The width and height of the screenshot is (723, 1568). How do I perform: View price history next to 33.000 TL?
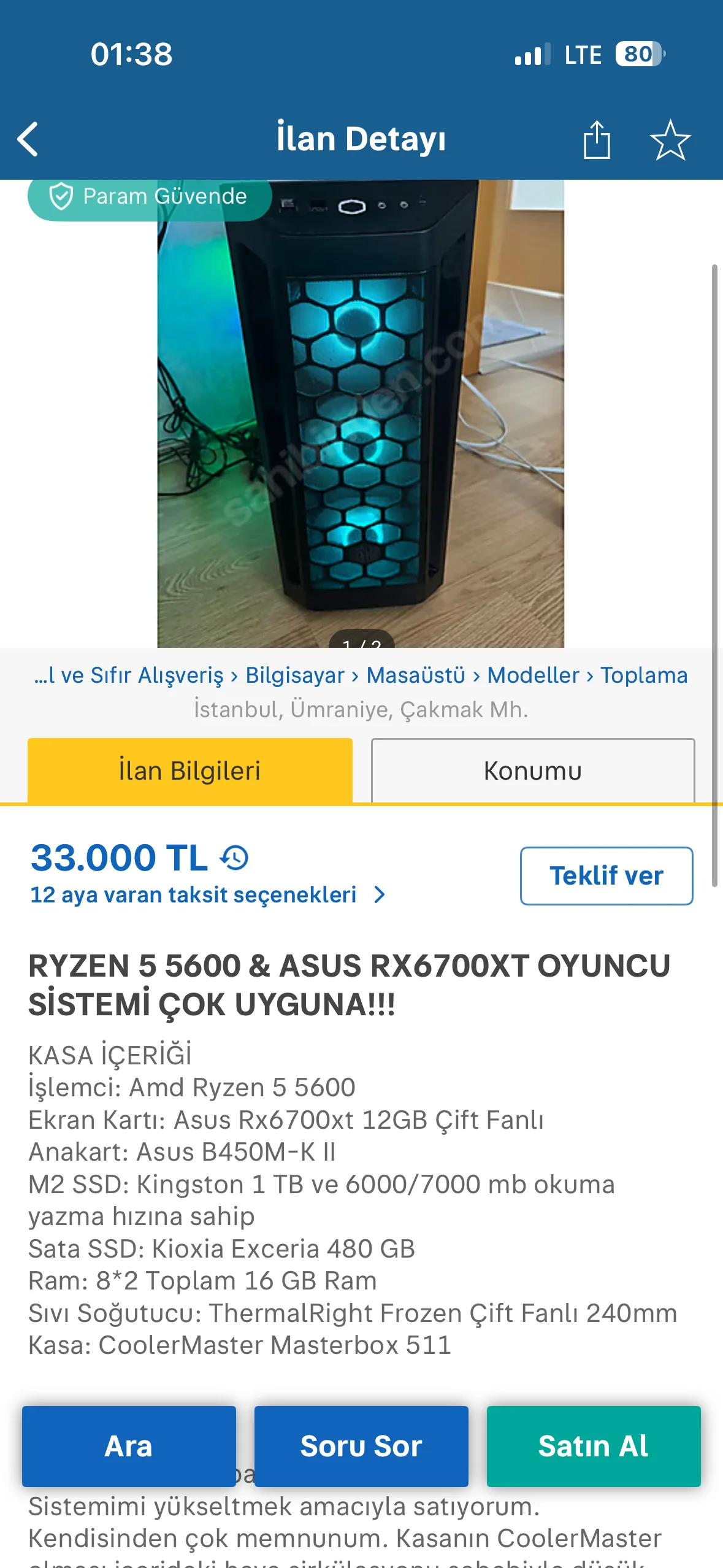click(235, 858)
